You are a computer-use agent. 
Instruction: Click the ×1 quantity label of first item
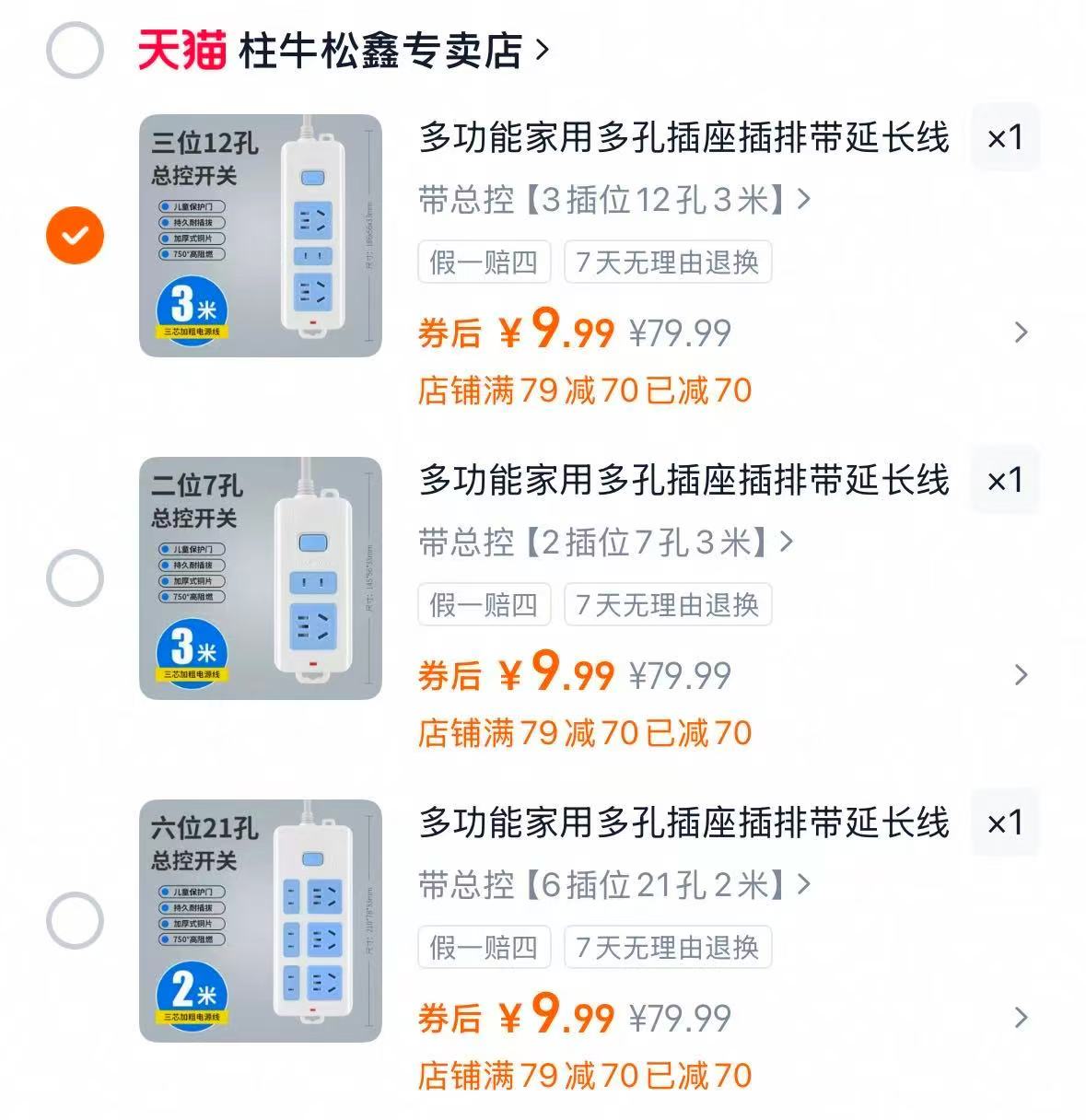[1005, 135]
